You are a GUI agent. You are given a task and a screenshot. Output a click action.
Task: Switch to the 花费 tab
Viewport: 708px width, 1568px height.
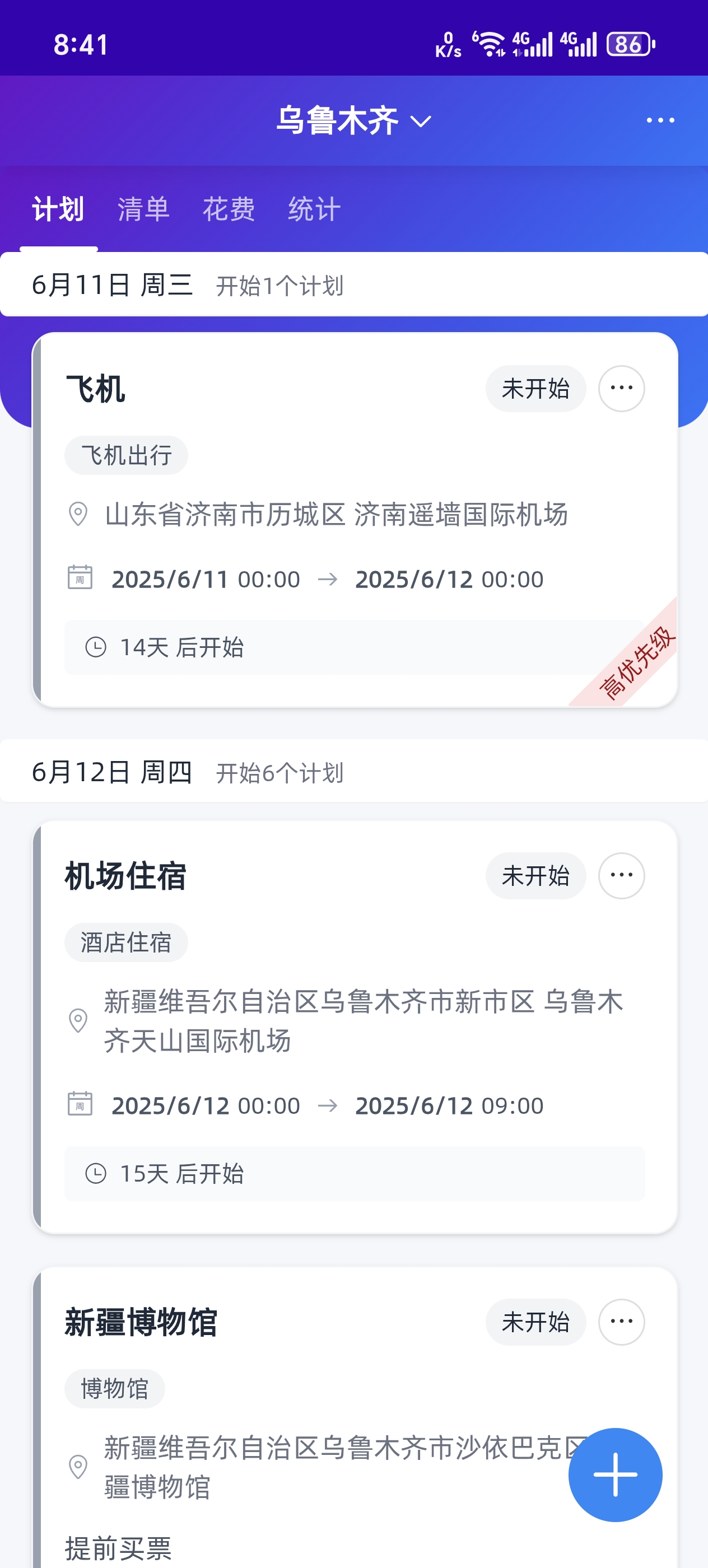pos(229,209)
